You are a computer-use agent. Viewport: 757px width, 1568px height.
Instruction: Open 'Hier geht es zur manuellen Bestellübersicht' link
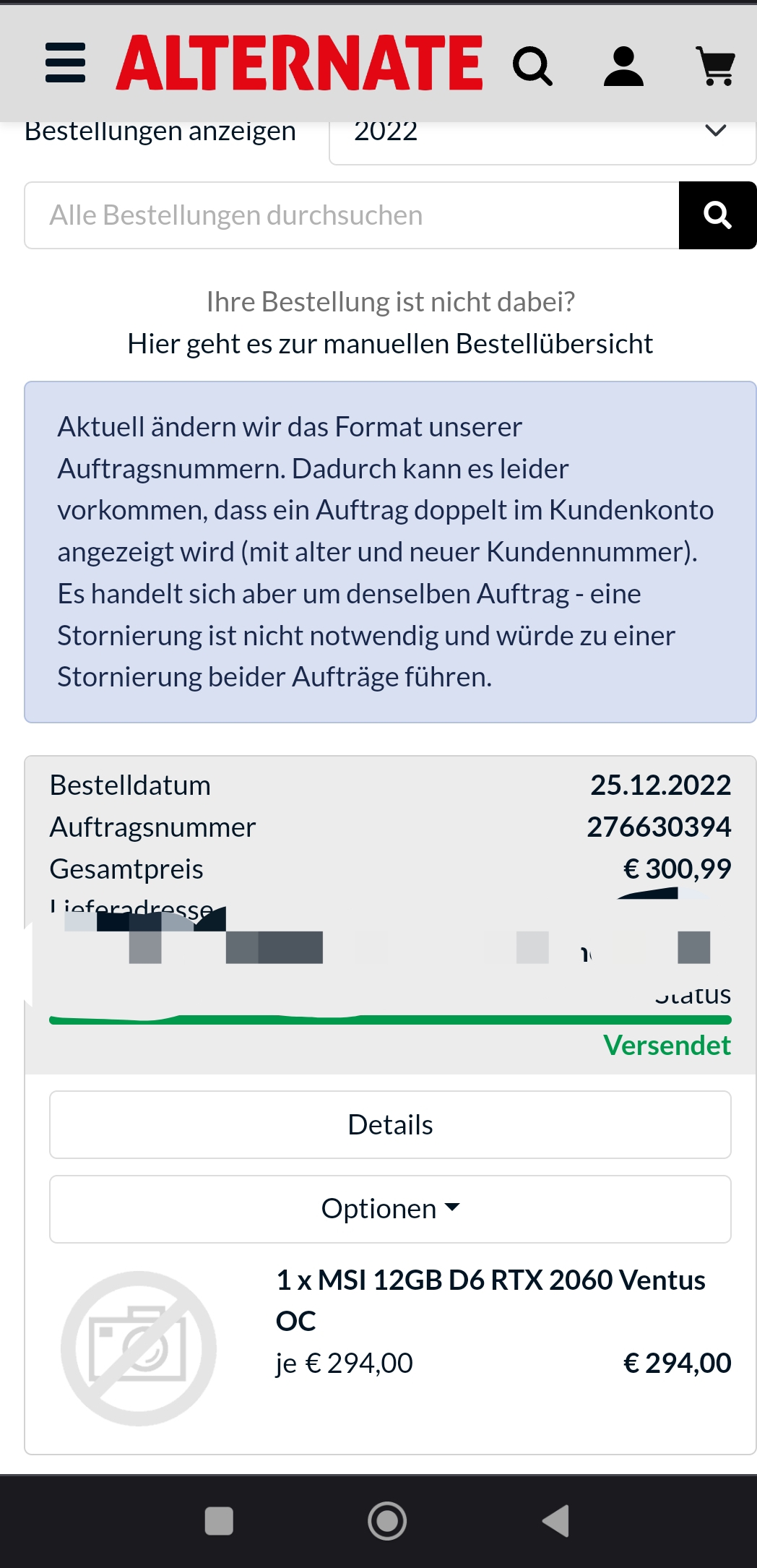390,344
